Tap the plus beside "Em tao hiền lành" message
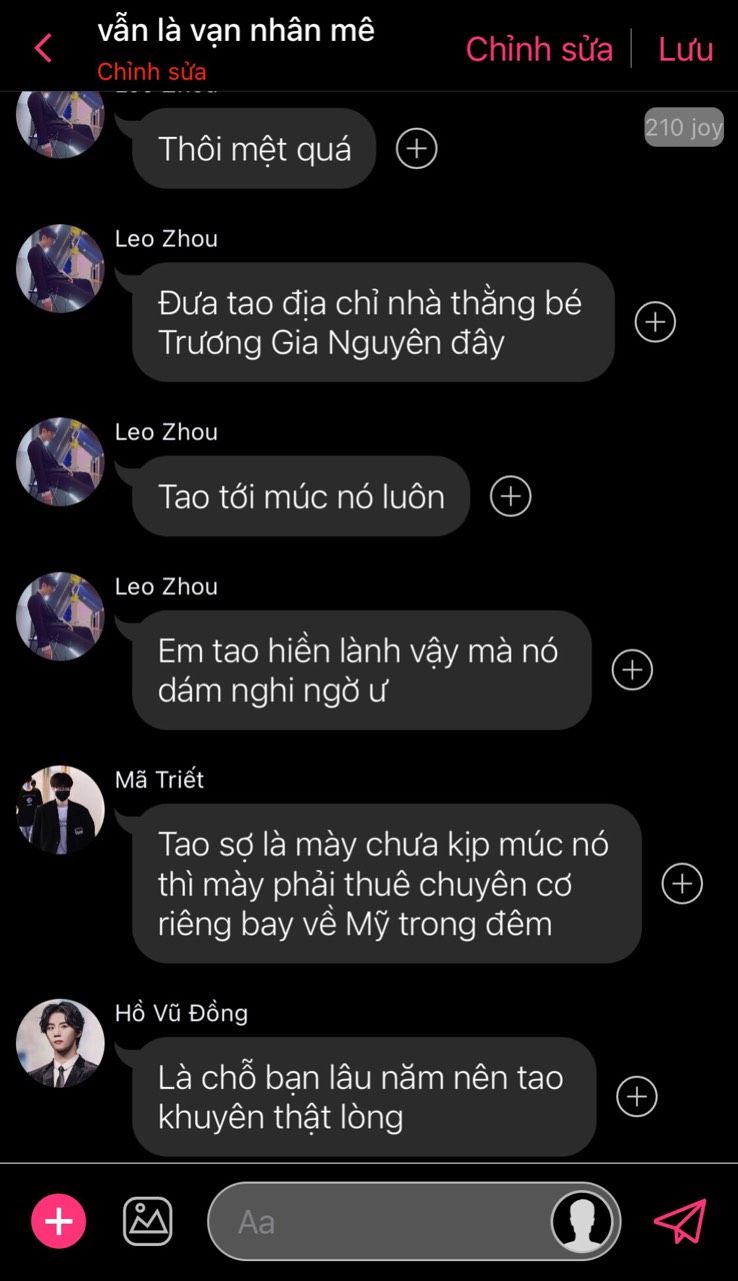Viewport: 738px width, 1281px height. 632,670
